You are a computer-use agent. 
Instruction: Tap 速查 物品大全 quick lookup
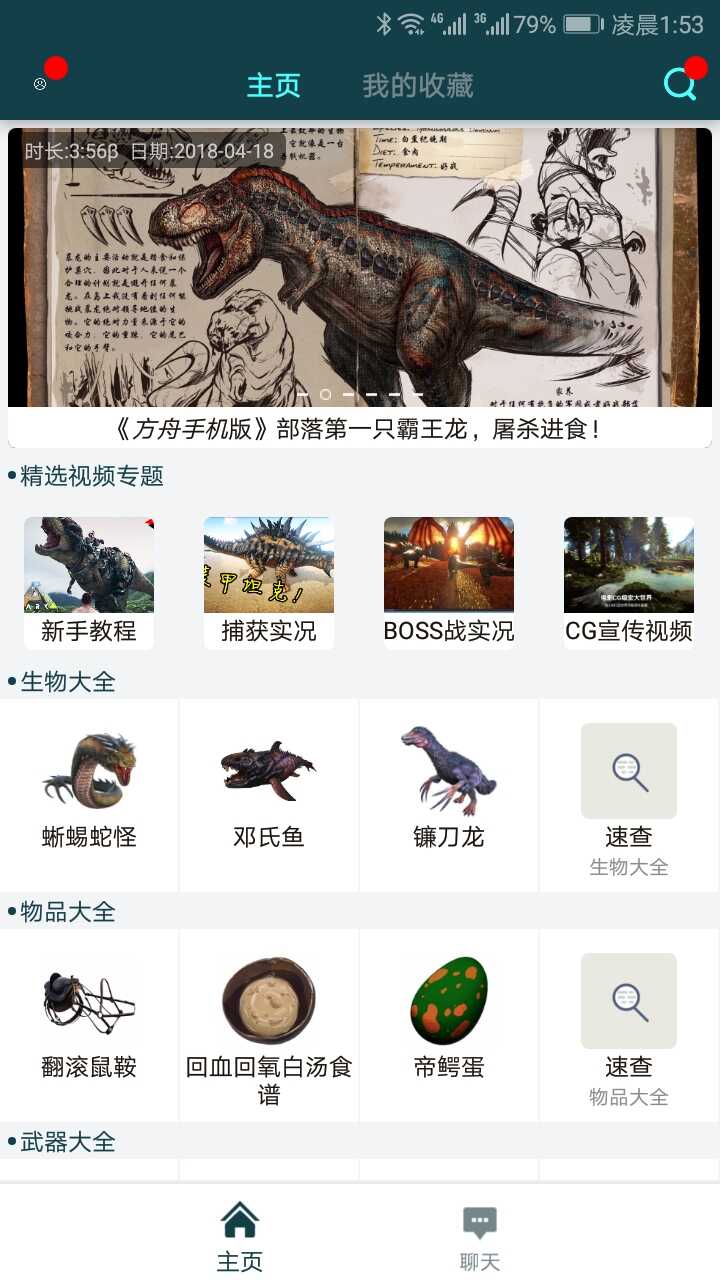pyautogui.click(x=629, y=1023)
